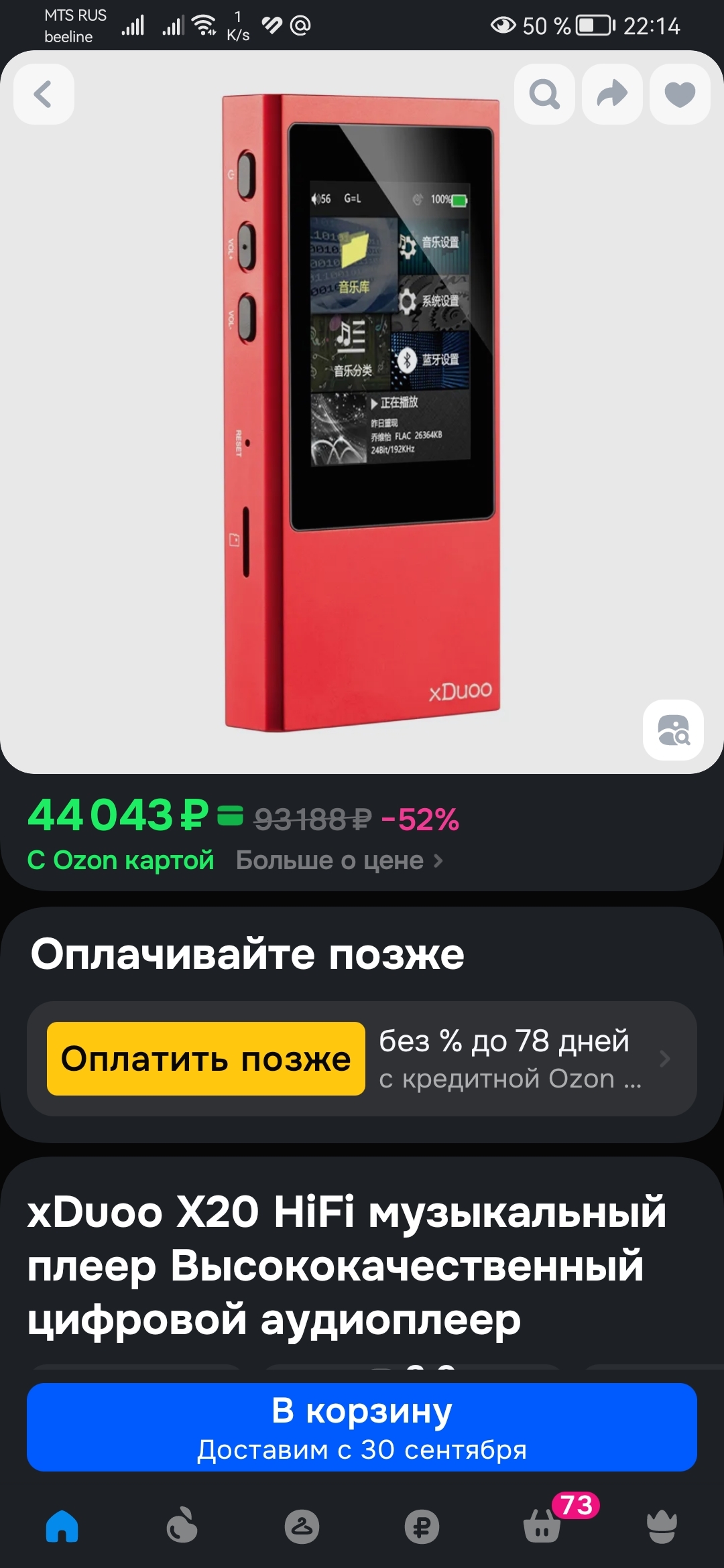Add the item with "В корзину"
724x1568 pixels.
(x=362, y=1427)
